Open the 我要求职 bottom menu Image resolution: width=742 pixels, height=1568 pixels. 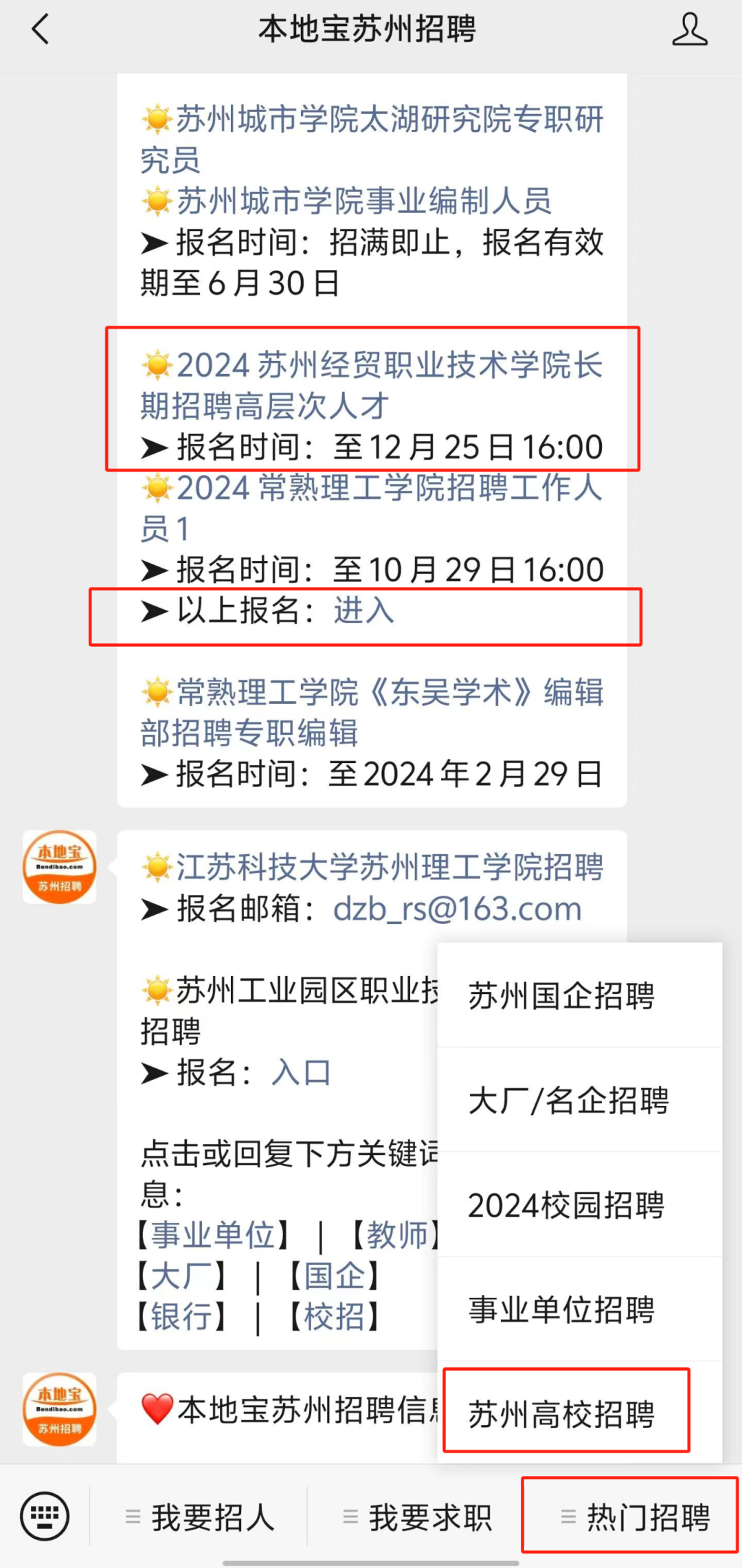click(x=417, y=1517)
